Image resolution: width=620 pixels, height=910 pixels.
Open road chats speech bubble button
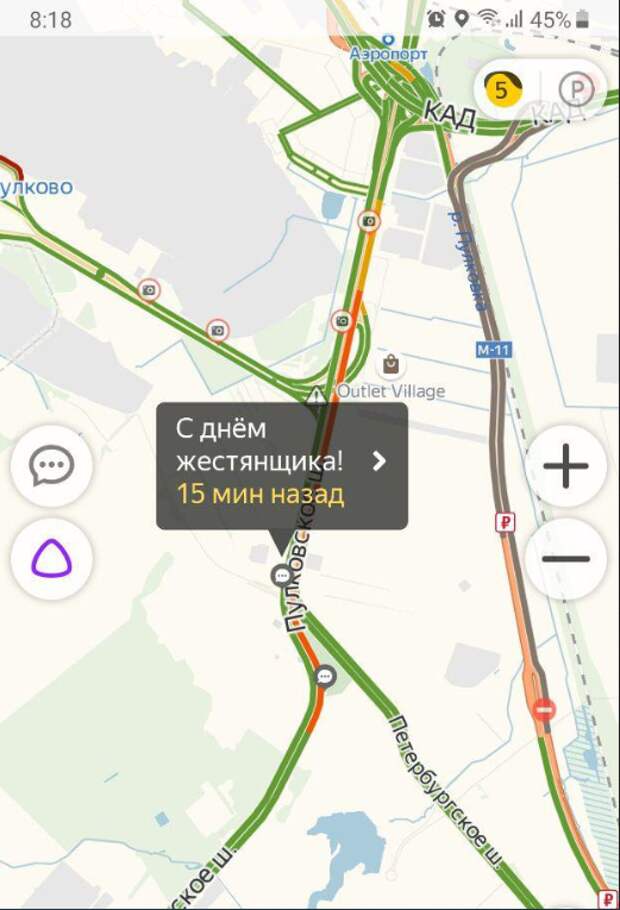[52, 466]
